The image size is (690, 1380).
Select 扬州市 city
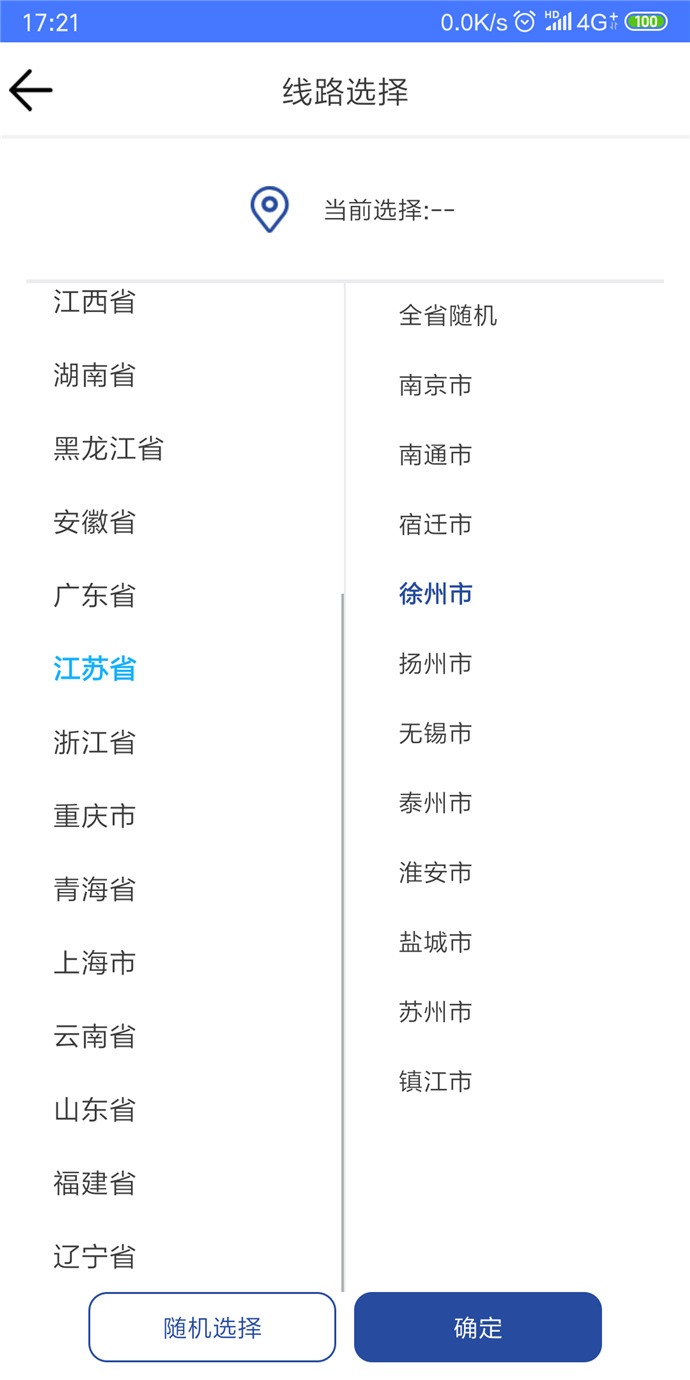coord(435,663)
